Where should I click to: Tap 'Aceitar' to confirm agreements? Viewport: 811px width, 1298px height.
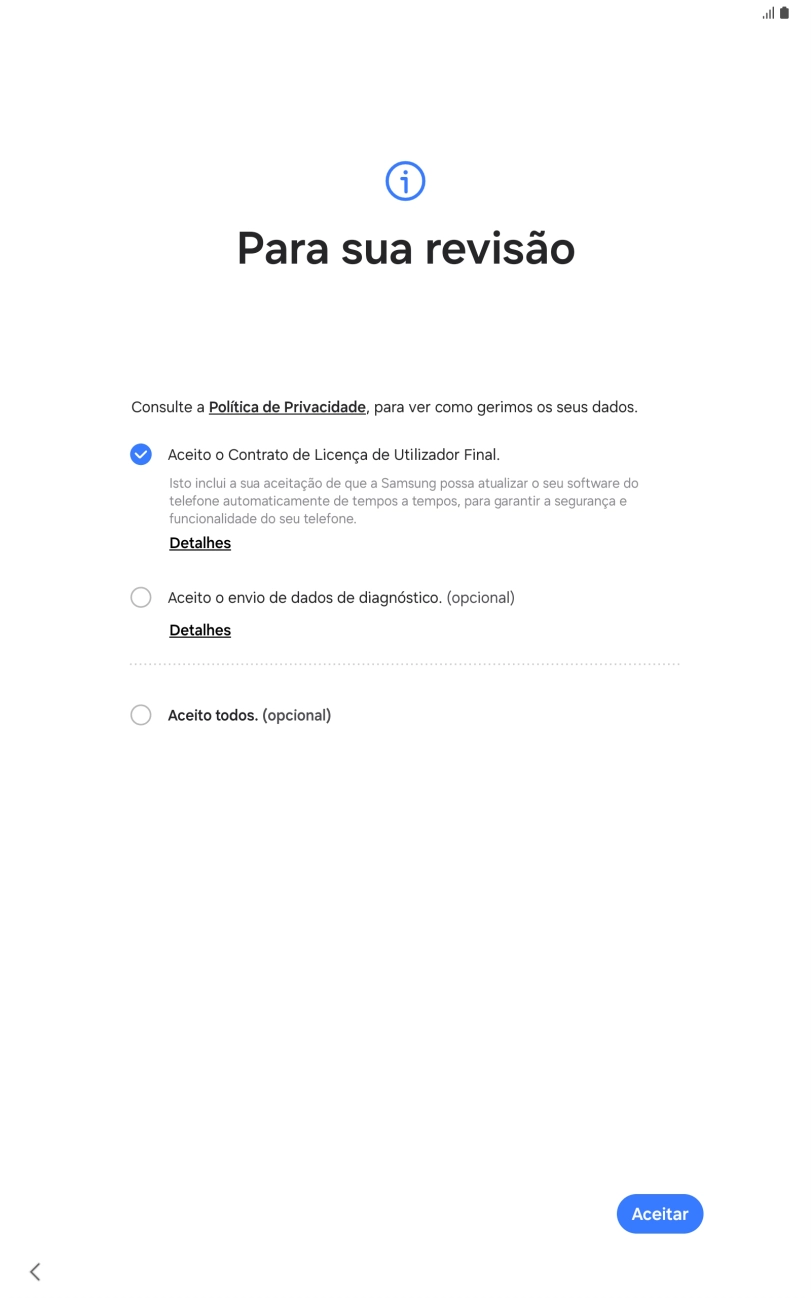pos(659,1213)
